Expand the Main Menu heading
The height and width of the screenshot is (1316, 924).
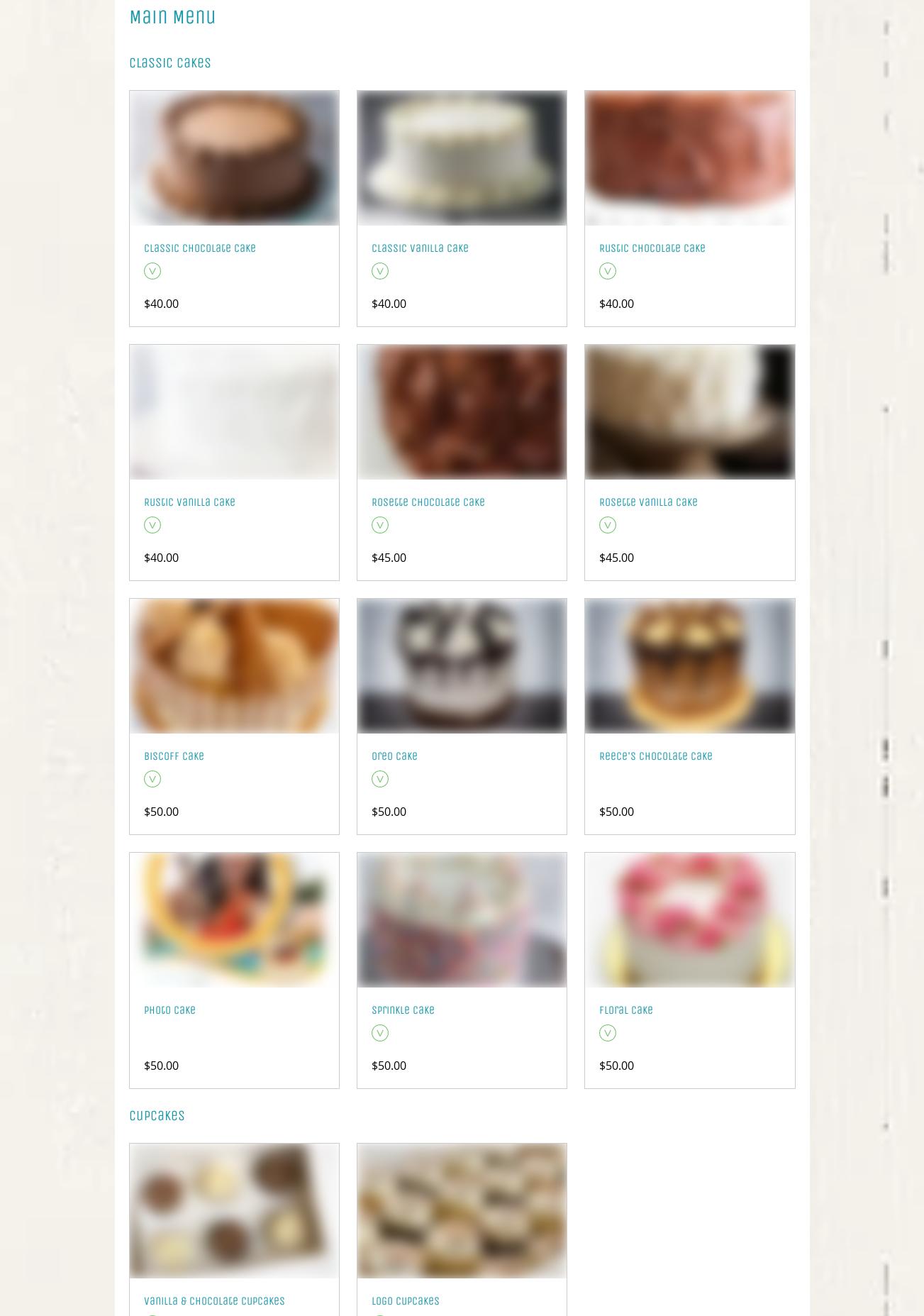click(x=172, y=16)
